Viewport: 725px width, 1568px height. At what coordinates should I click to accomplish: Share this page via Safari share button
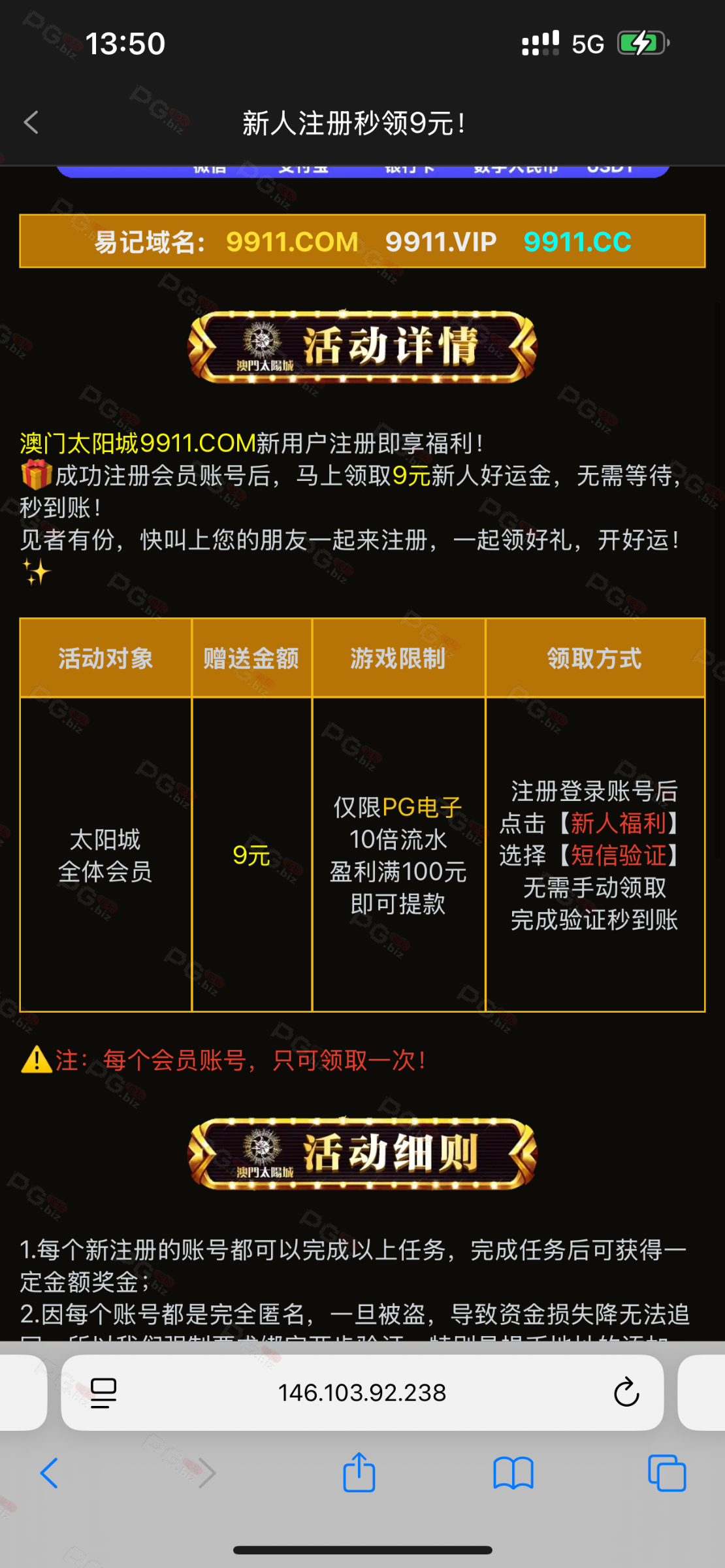tap(359, 1473)
